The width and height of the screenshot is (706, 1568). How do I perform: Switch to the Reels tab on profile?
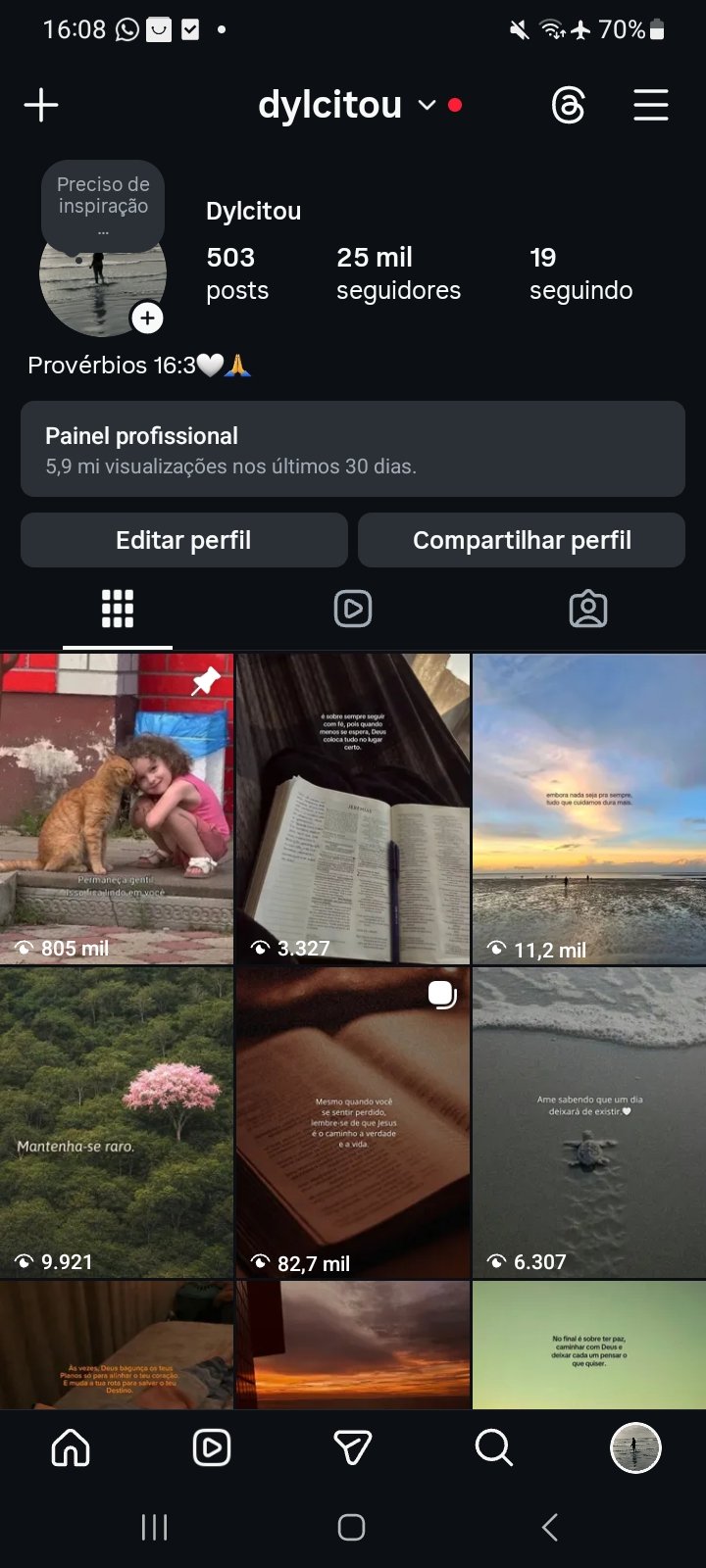pos(353,609)
